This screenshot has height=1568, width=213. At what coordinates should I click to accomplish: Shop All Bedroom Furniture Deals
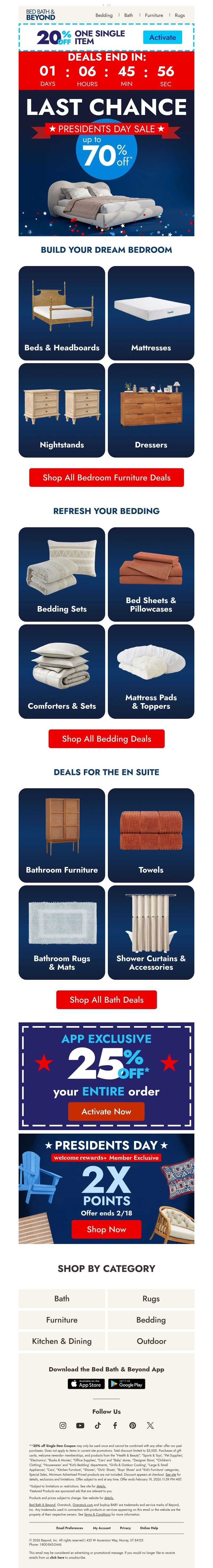coord(106,477)
